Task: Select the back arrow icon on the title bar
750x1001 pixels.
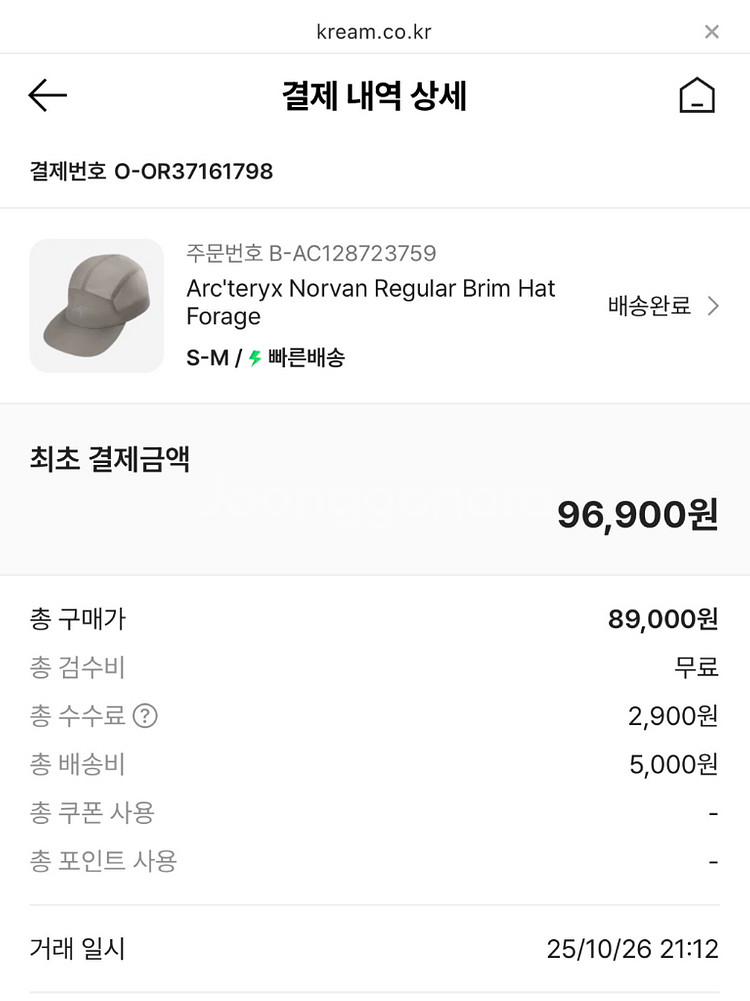Action: tap(47, 95)
